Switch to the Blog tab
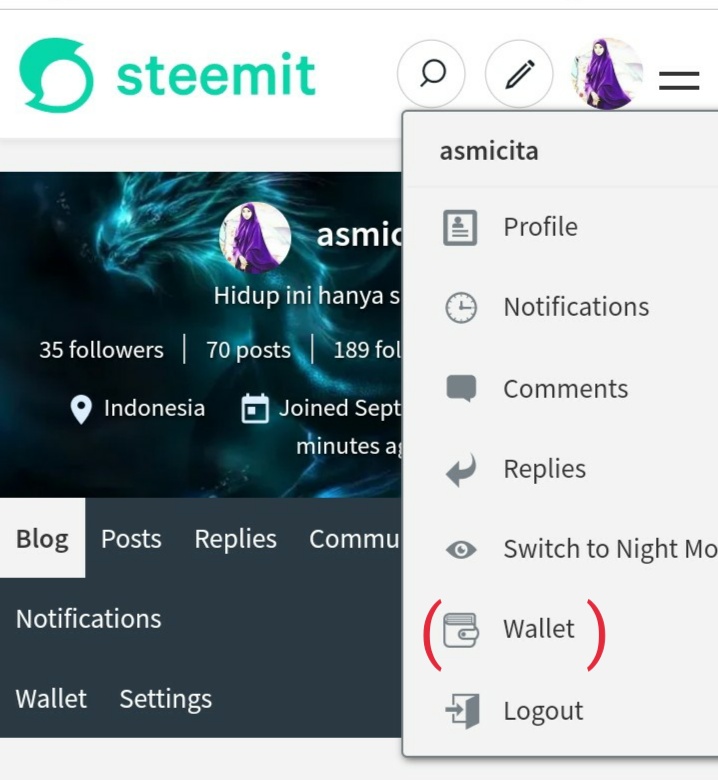The image size is (718, 780). pos(42,539)
